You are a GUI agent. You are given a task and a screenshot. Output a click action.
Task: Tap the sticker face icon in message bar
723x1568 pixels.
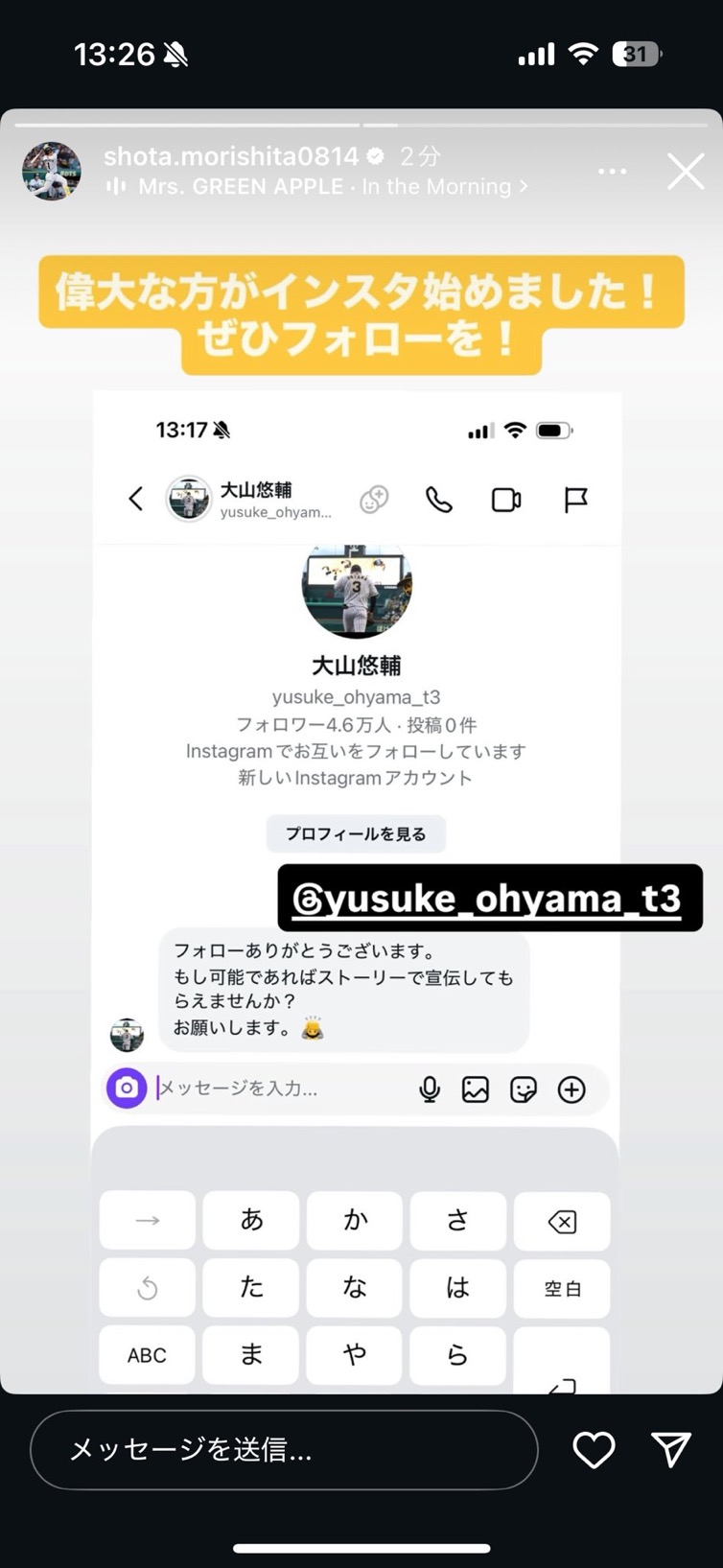(x=524, y=1089)
